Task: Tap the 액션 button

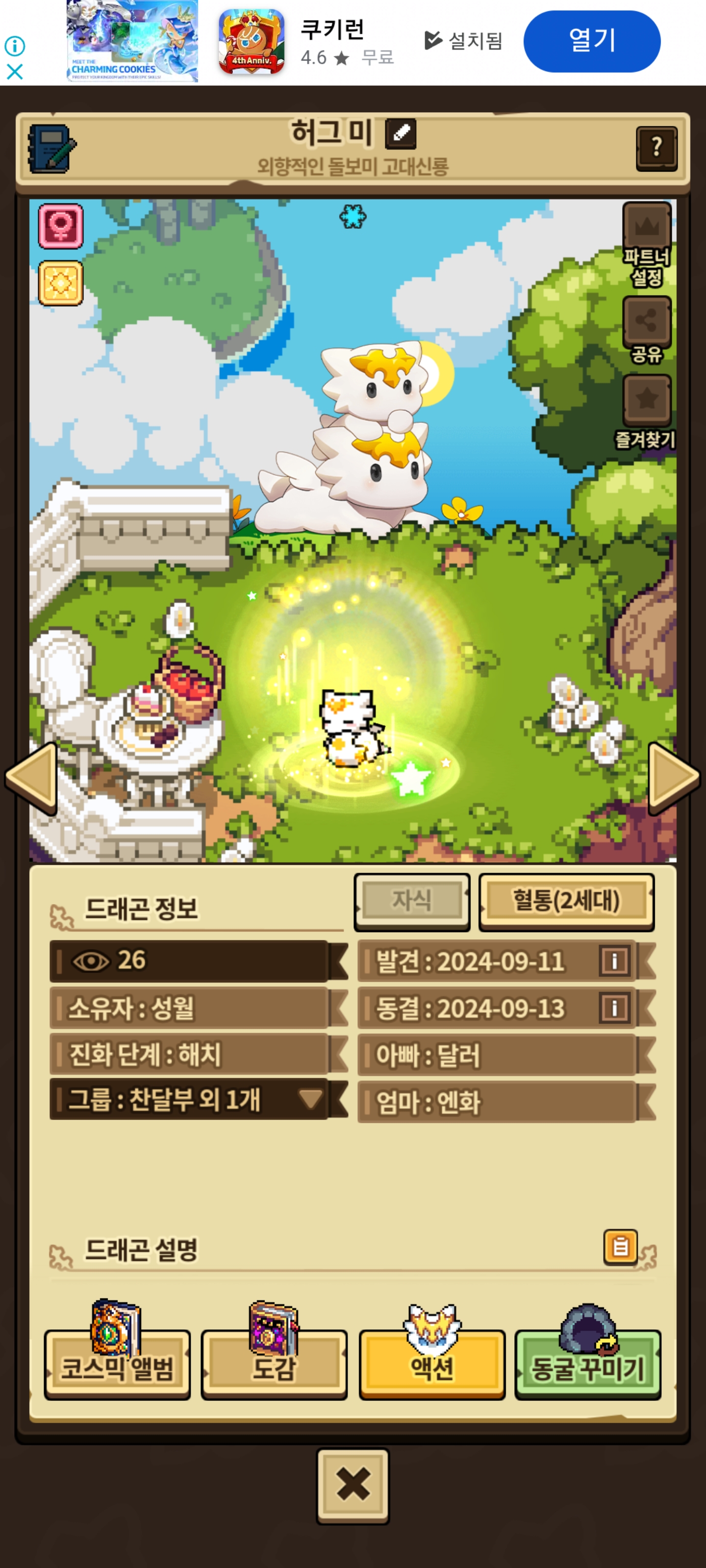Action: [x=431, y=1364]
